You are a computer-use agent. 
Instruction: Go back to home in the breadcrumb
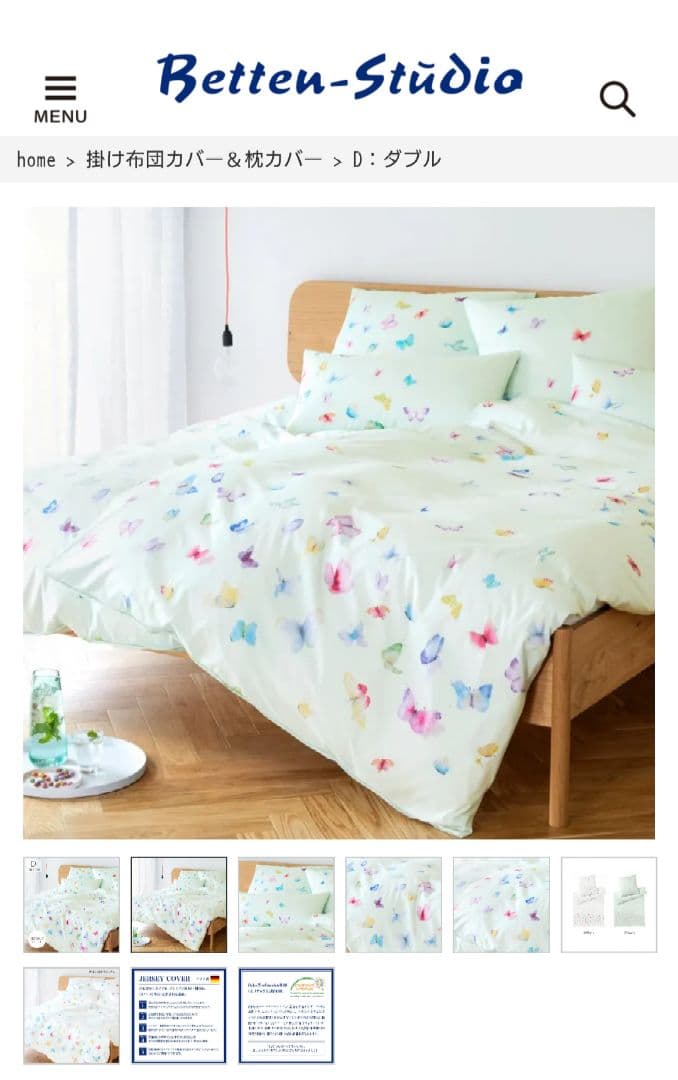(x=36, y=160)
